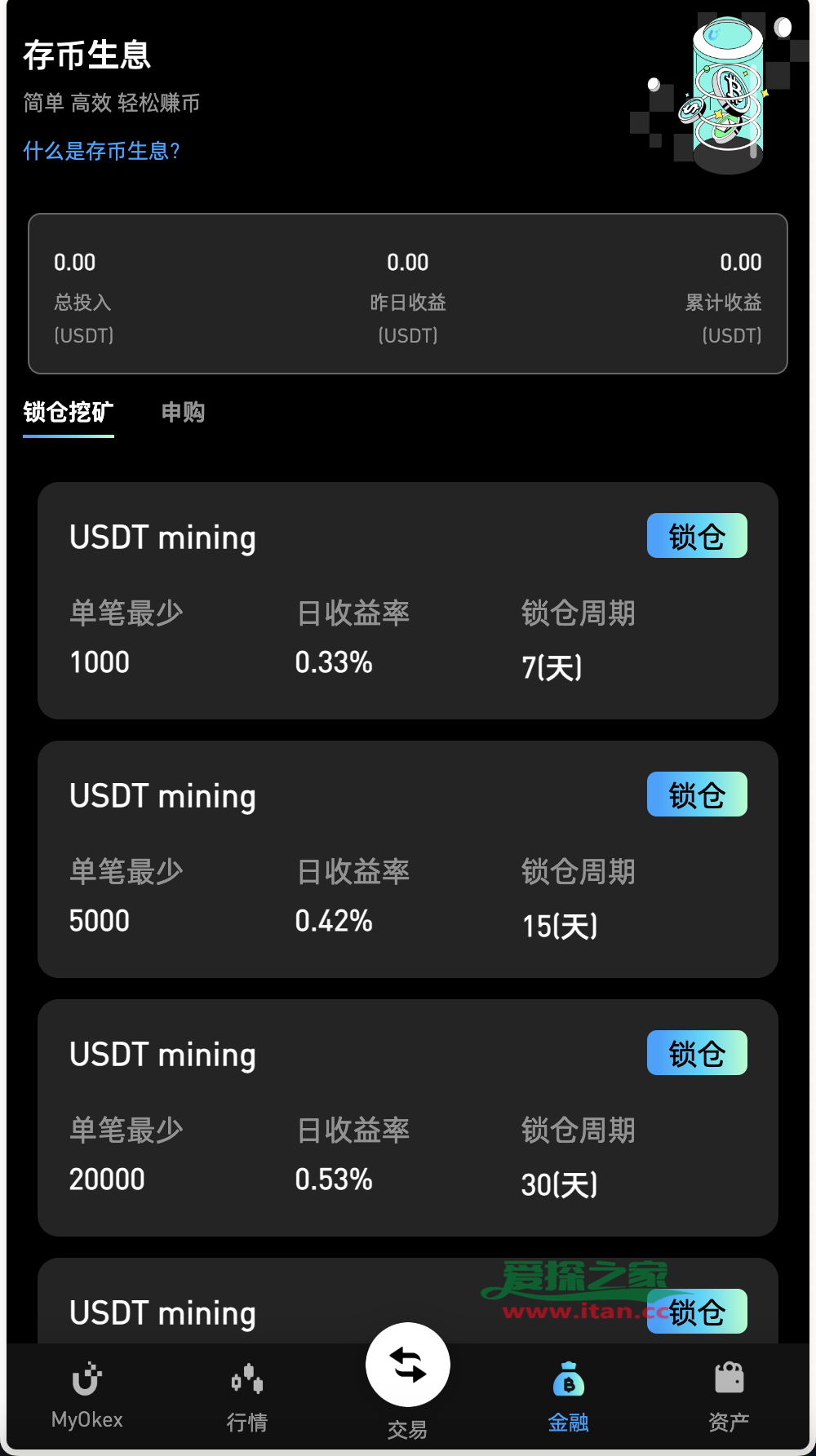Switch to the 申购 tab

click(x=184, y=413)
